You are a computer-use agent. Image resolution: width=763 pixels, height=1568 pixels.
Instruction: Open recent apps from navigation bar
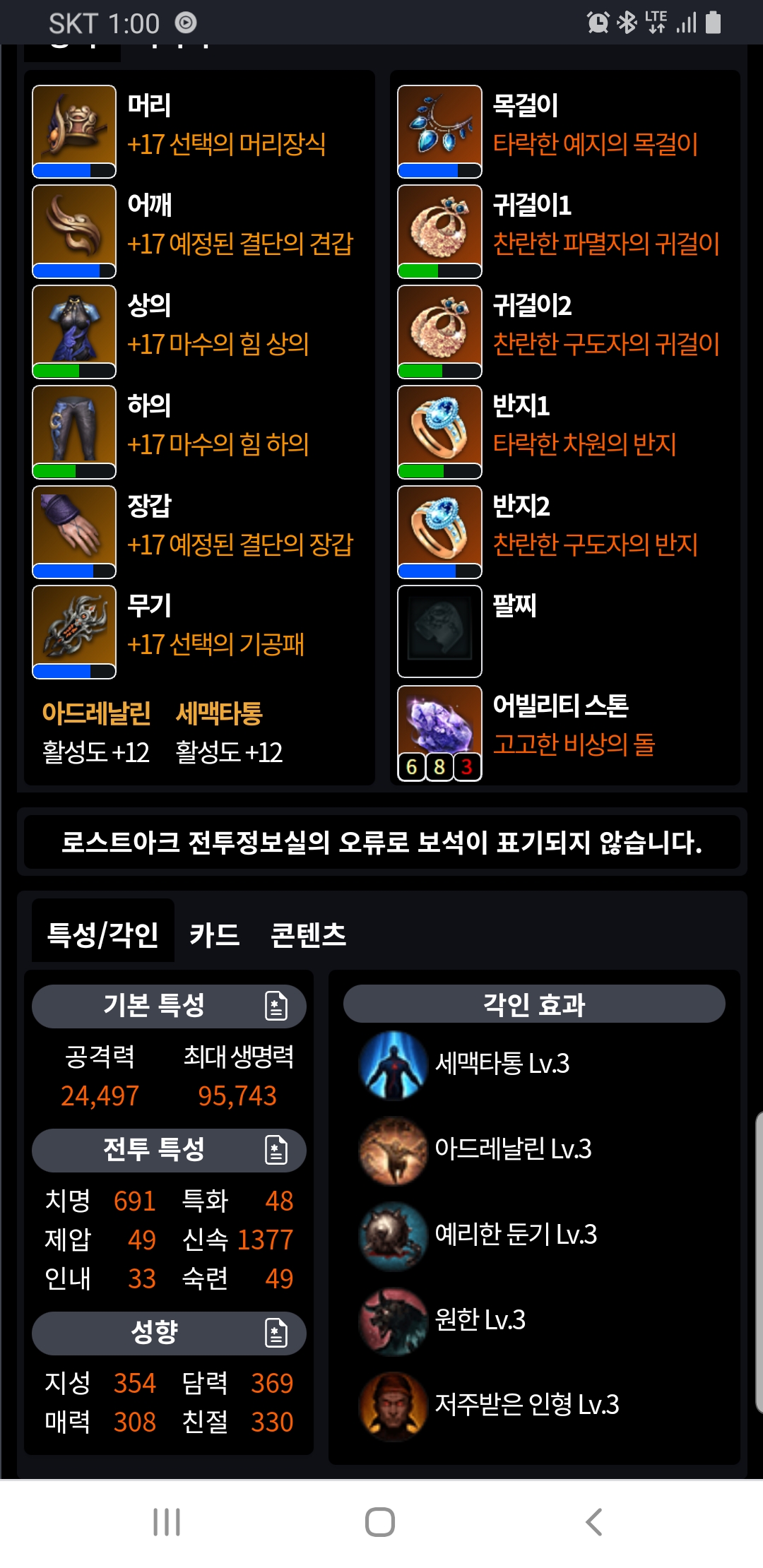coord(167,1521)
